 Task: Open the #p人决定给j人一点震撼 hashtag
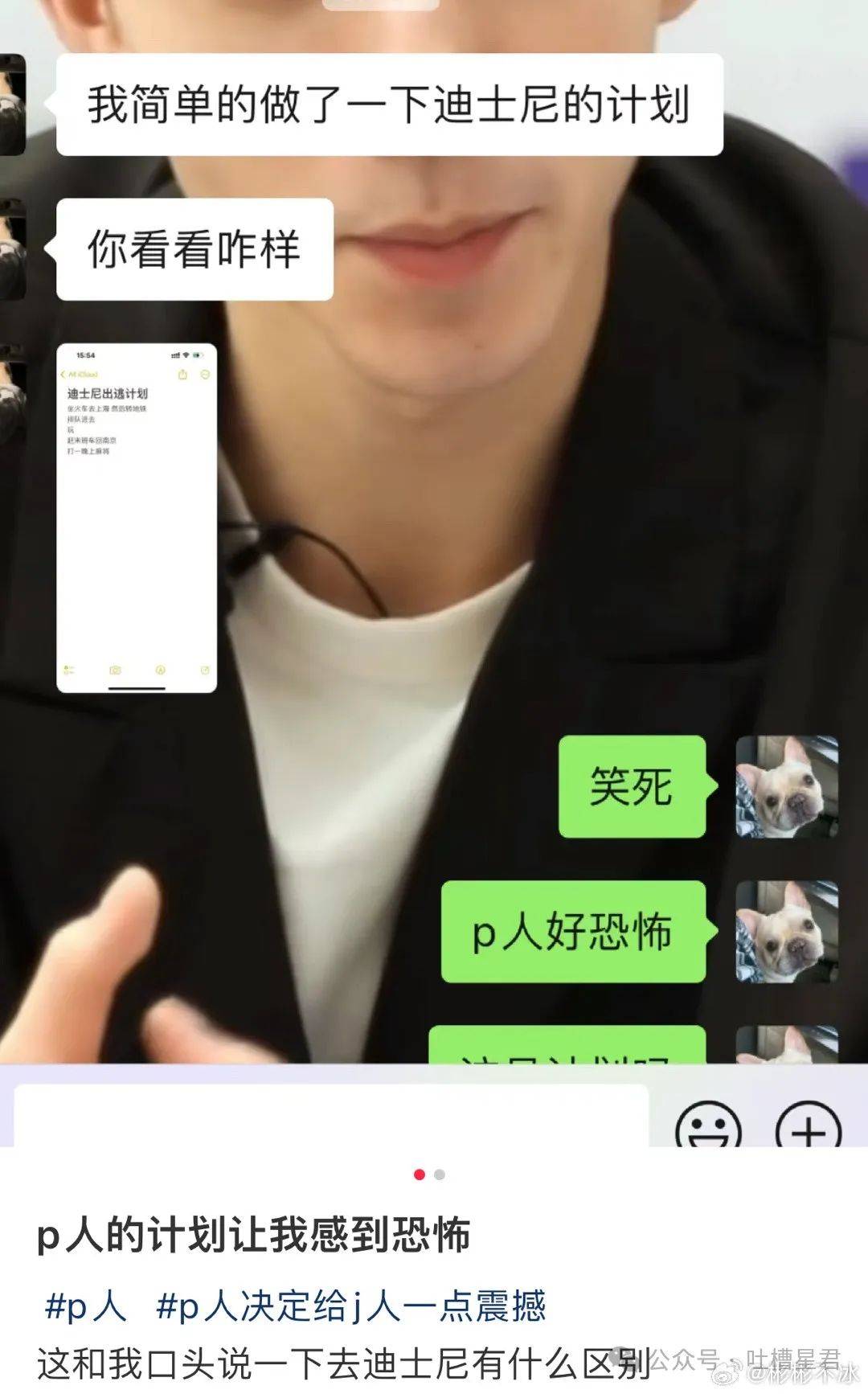(350, 1306)
